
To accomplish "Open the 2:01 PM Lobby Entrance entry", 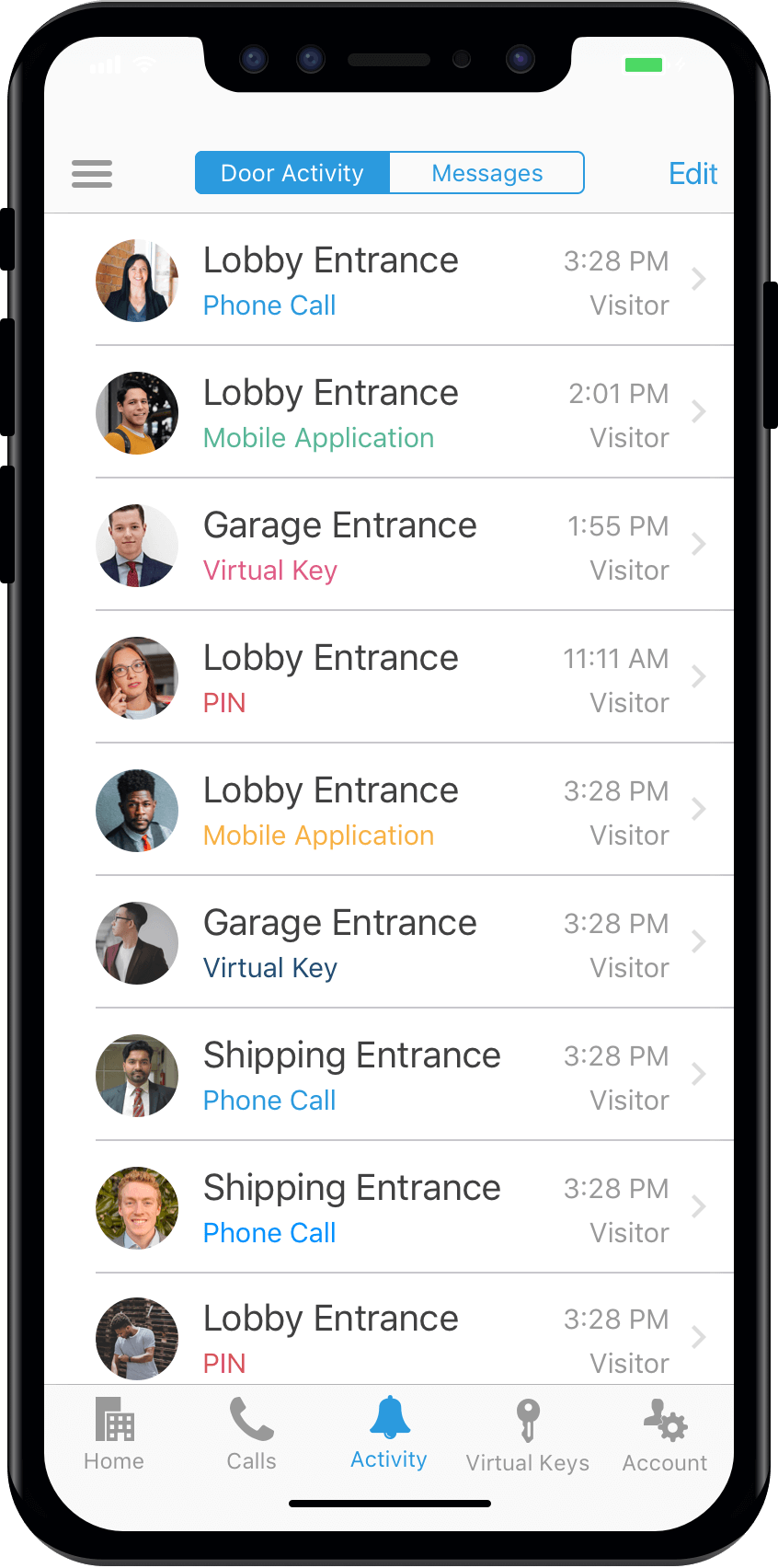I will (389, 412).
